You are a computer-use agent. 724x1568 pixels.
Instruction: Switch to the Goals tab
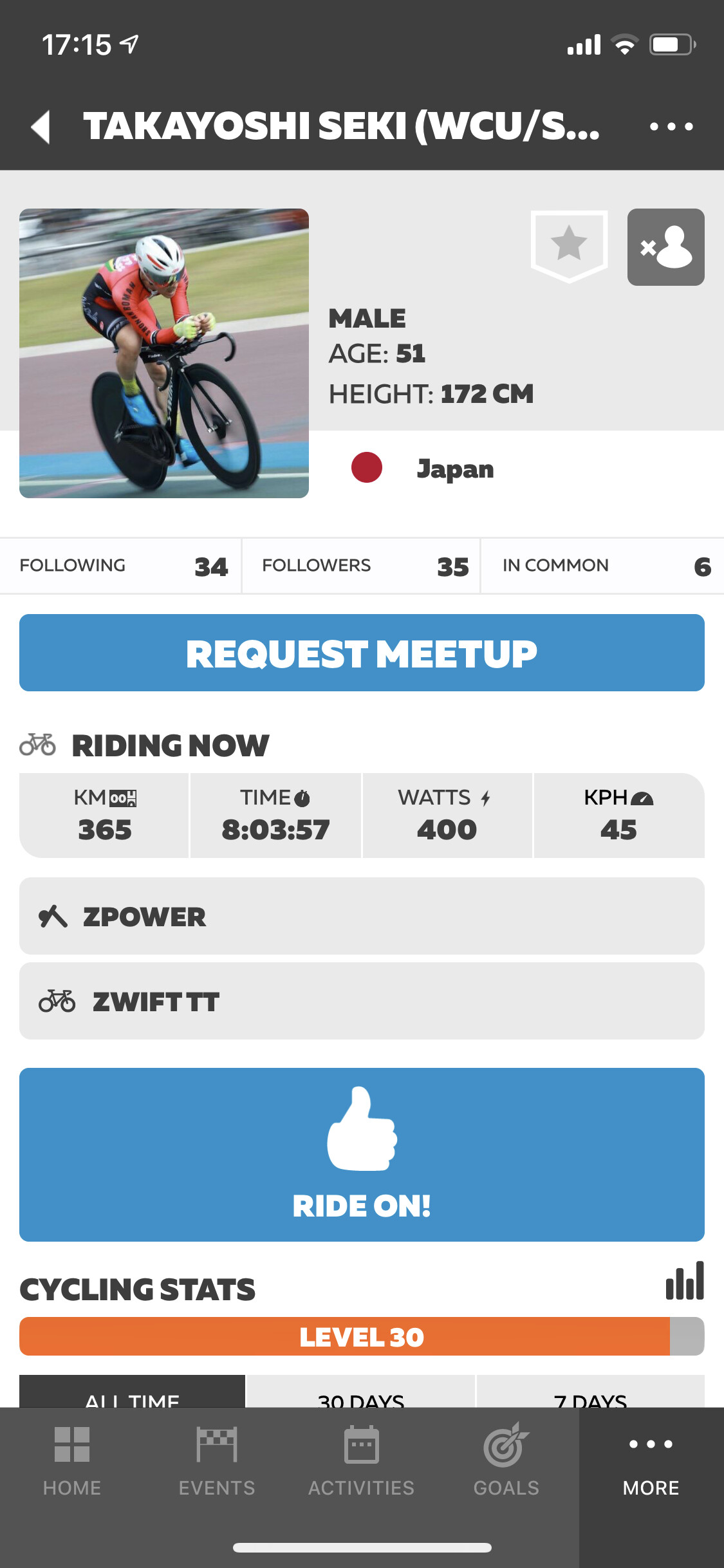pos(506,1461)
